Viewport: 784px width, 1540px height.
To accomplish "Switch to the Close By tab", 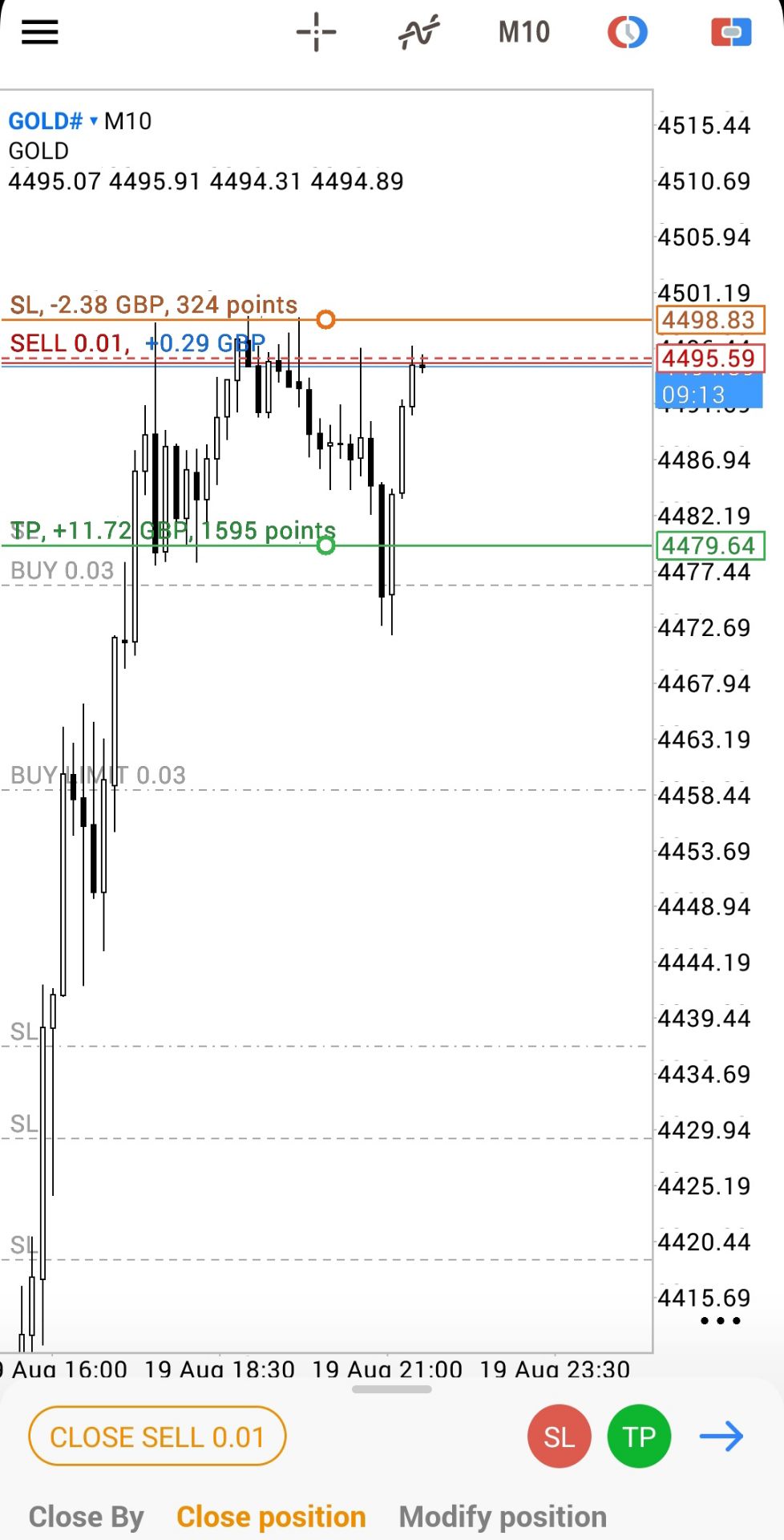I will (86, 1517).
